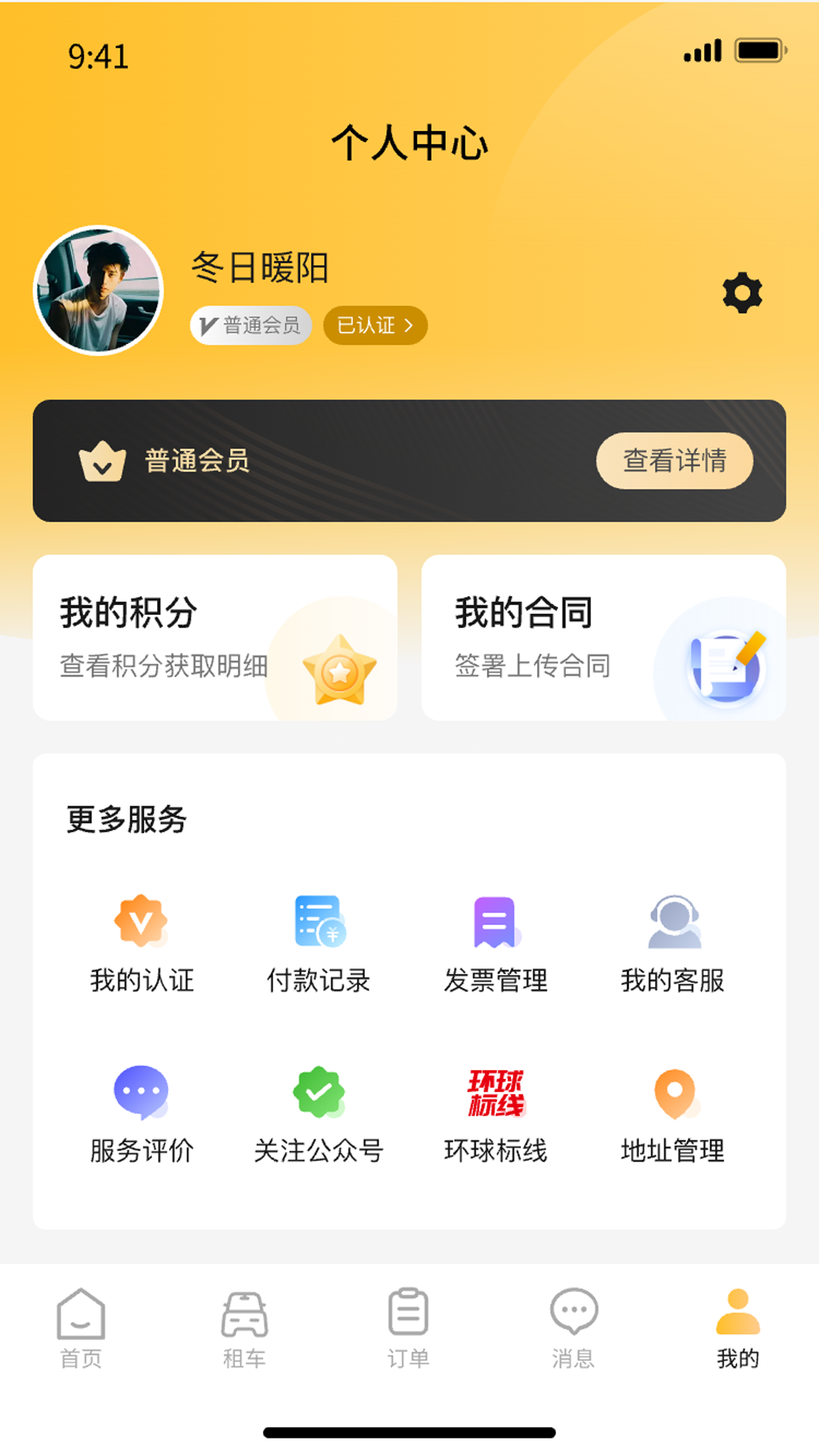This screenshot has width=819, height=1456.
Task: Tap the profile avatar photo
Action: 99,290
